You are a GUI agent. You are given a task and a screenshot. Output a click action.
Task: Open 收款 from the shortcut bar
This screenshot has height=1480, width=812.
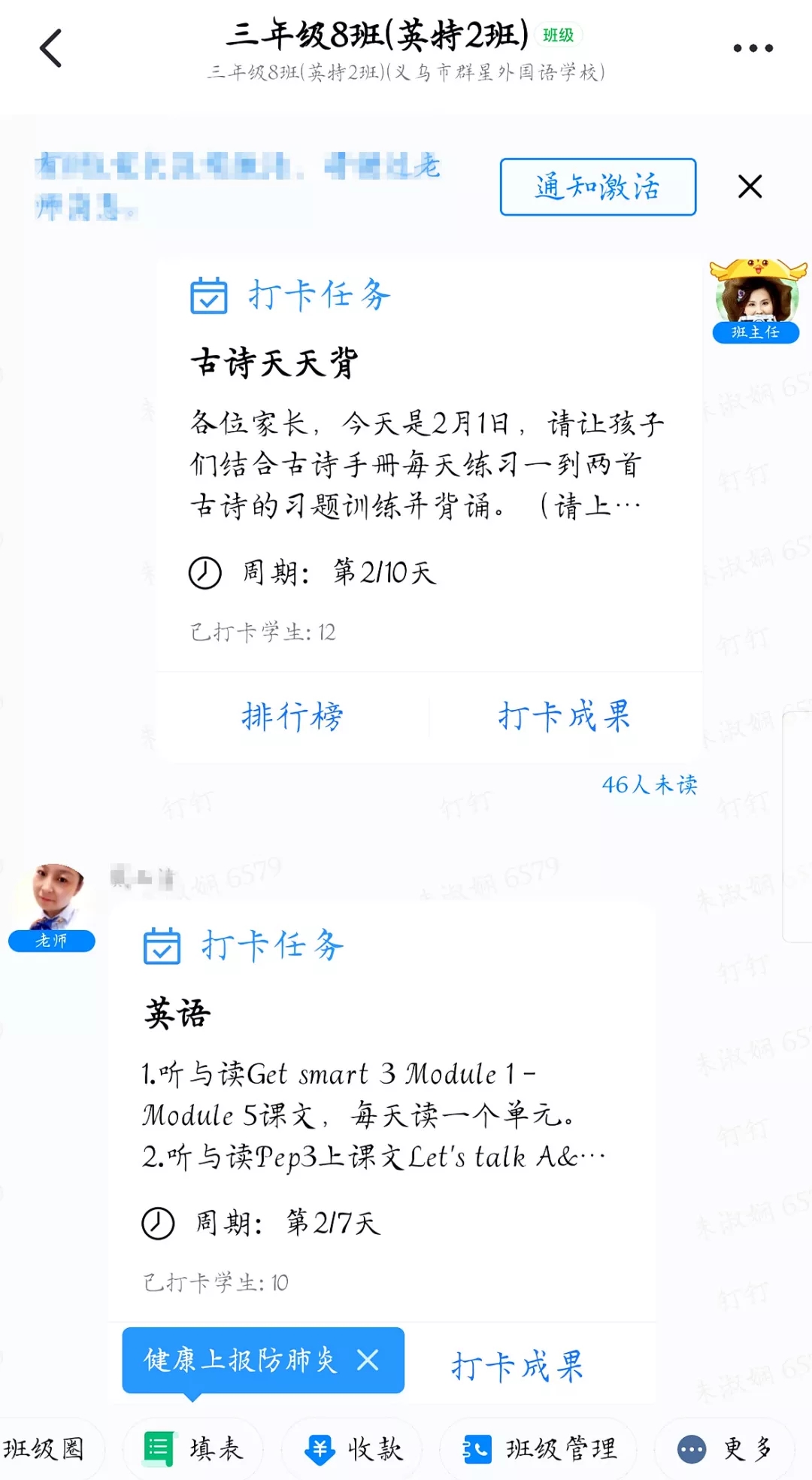(353, 1448)
